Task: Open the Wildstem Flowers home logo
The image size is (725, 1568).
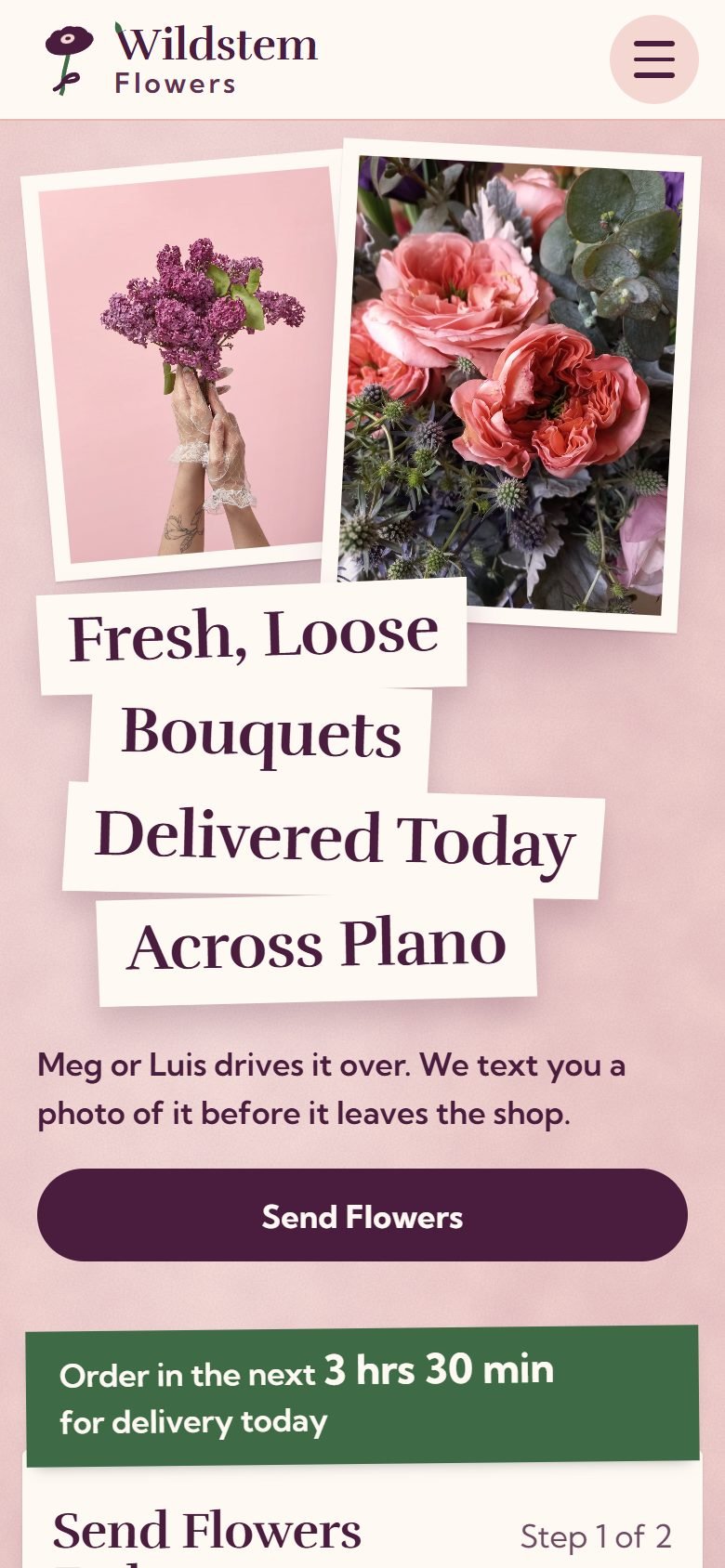Action: (x=182, y=59)
